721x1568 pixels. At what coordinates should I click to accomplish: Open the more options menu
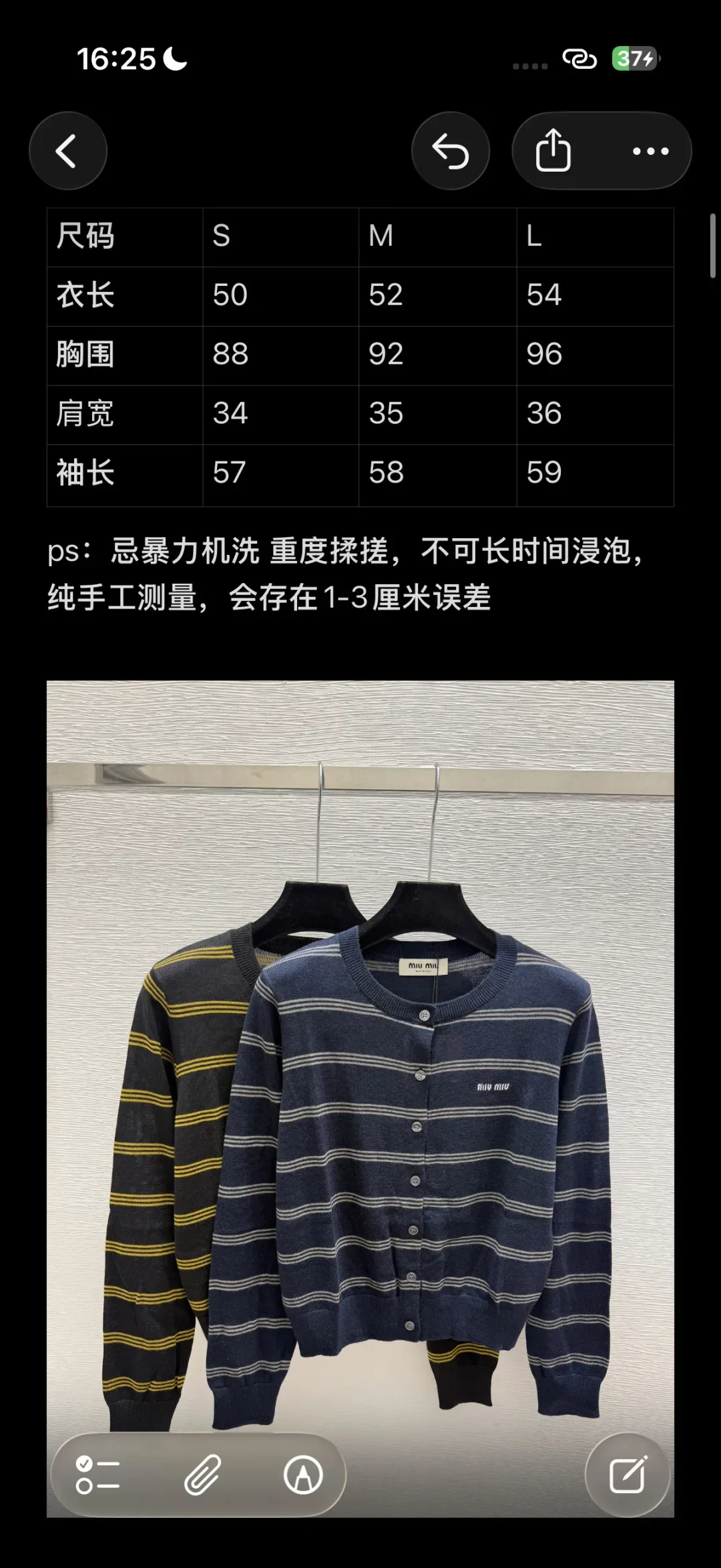[x=651, y=151]
